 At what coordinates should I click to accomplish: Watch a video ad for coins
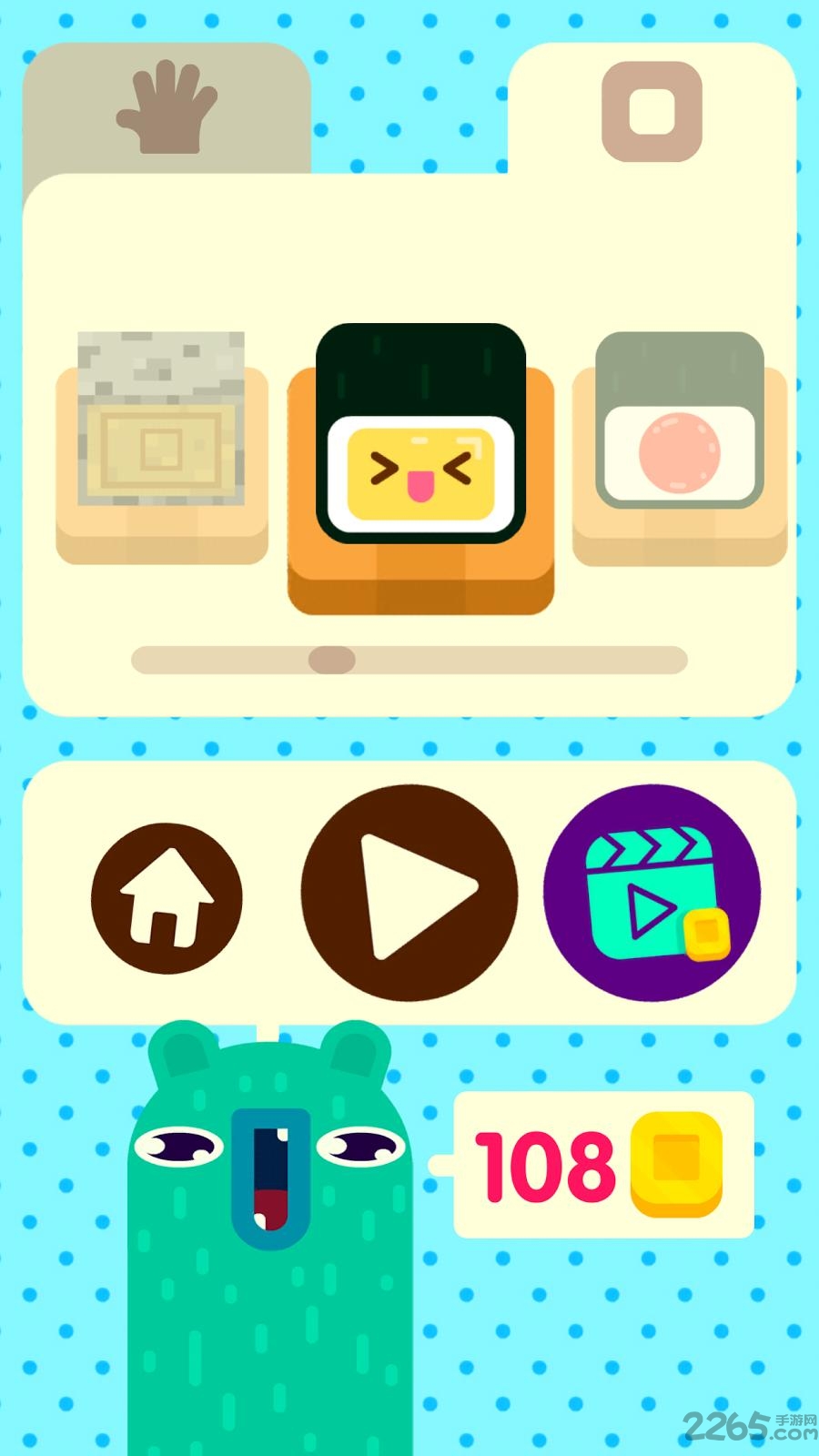652,893
